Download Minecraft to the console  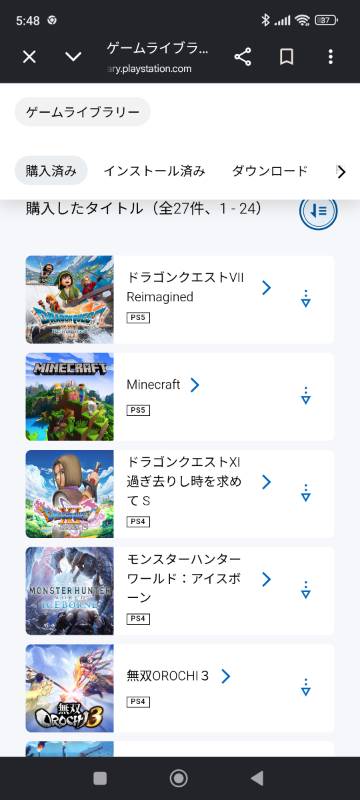coord(305,395)
